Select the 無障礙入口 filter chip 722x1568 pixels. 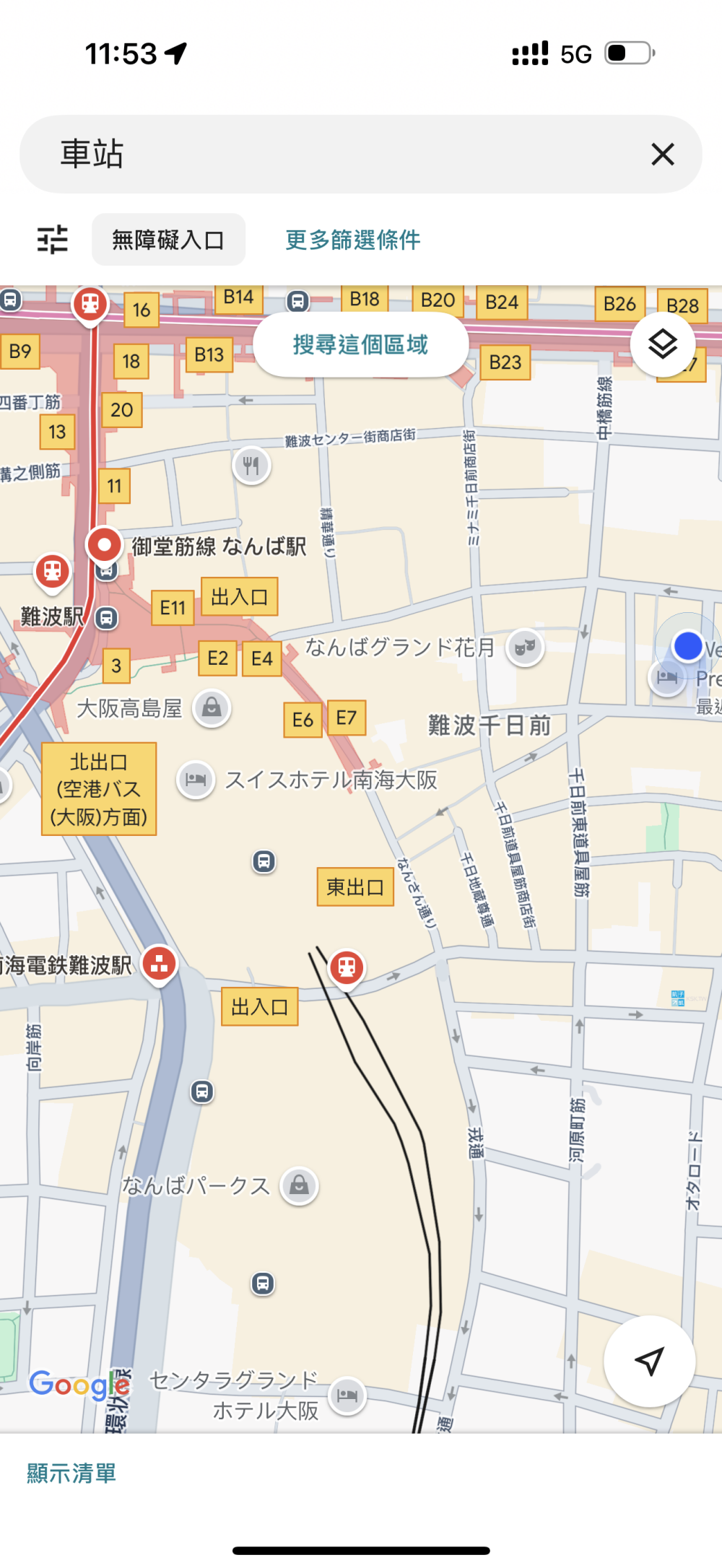click(x=168, y=240)
